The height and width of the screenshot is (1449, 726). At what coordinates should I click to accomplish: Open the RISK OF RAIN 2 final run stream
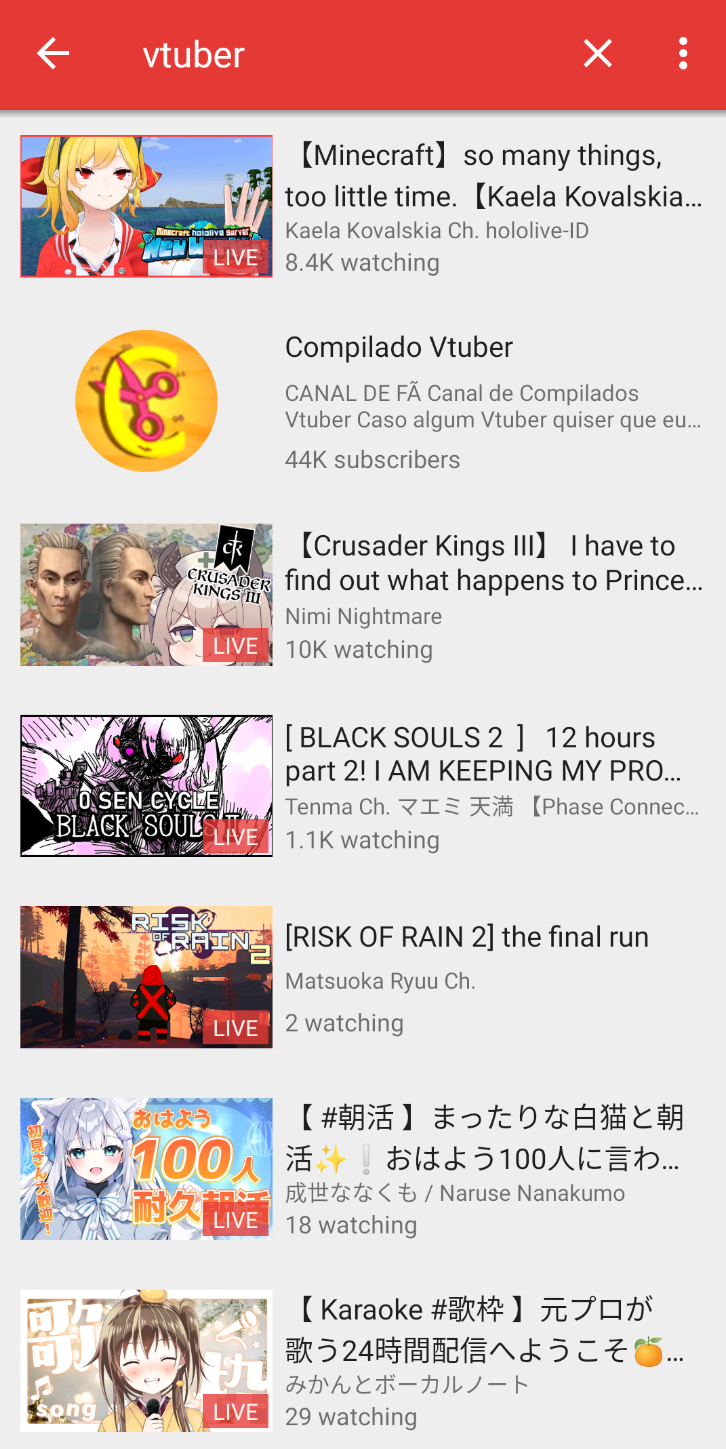[467, 936]
